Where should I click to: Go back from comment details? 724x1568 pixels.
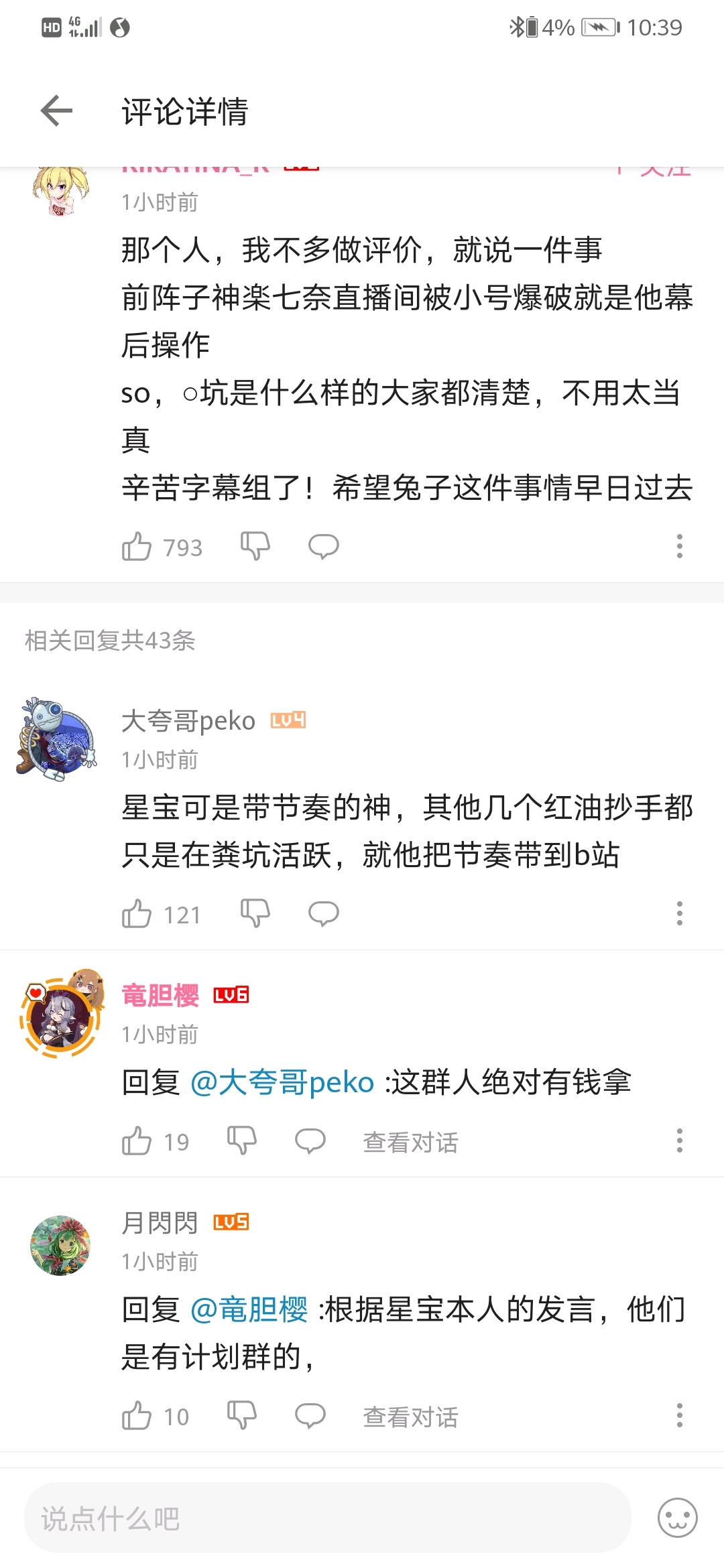coord(56,111)
